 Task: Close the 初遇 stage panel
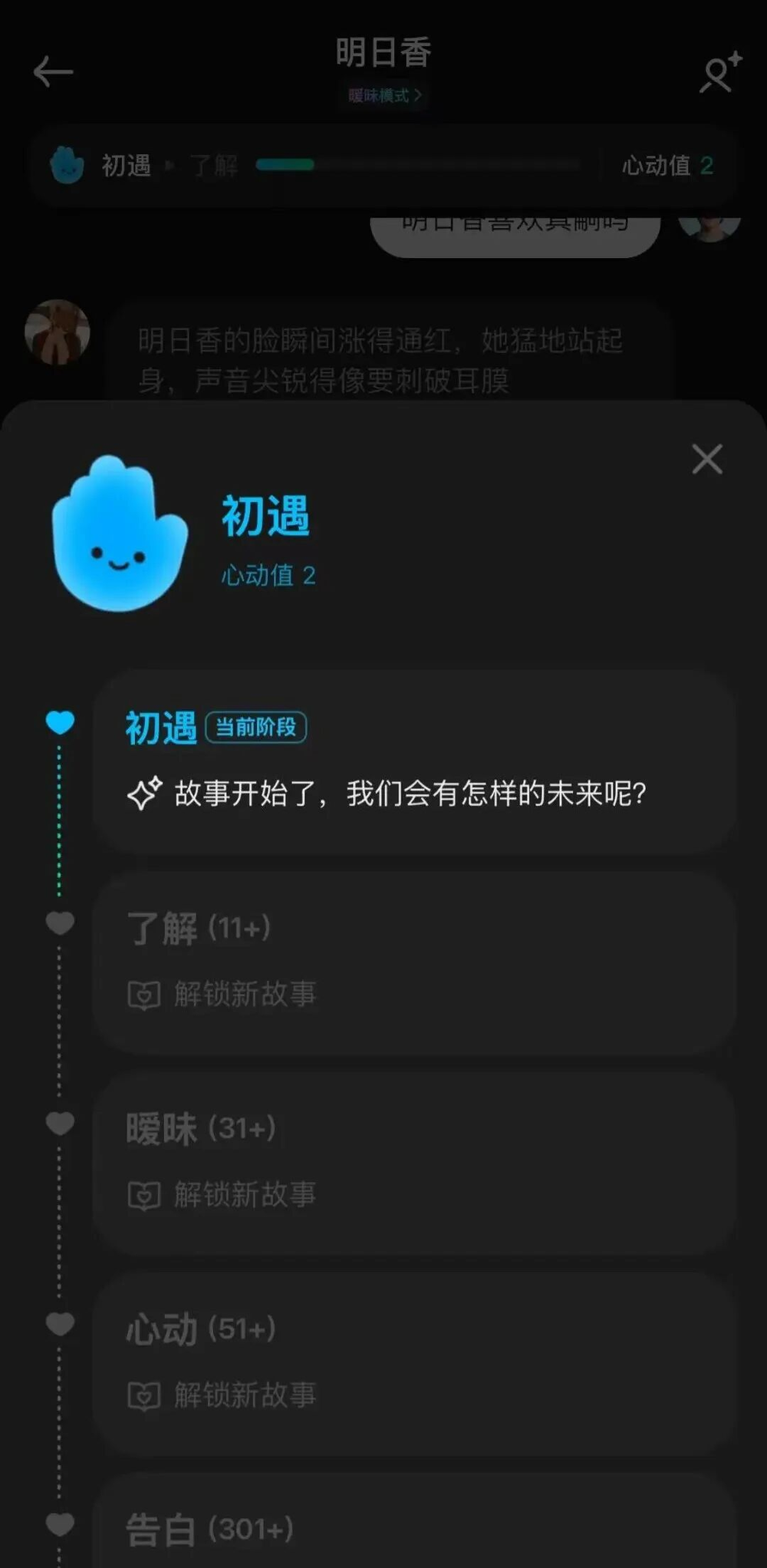[706, 459]
